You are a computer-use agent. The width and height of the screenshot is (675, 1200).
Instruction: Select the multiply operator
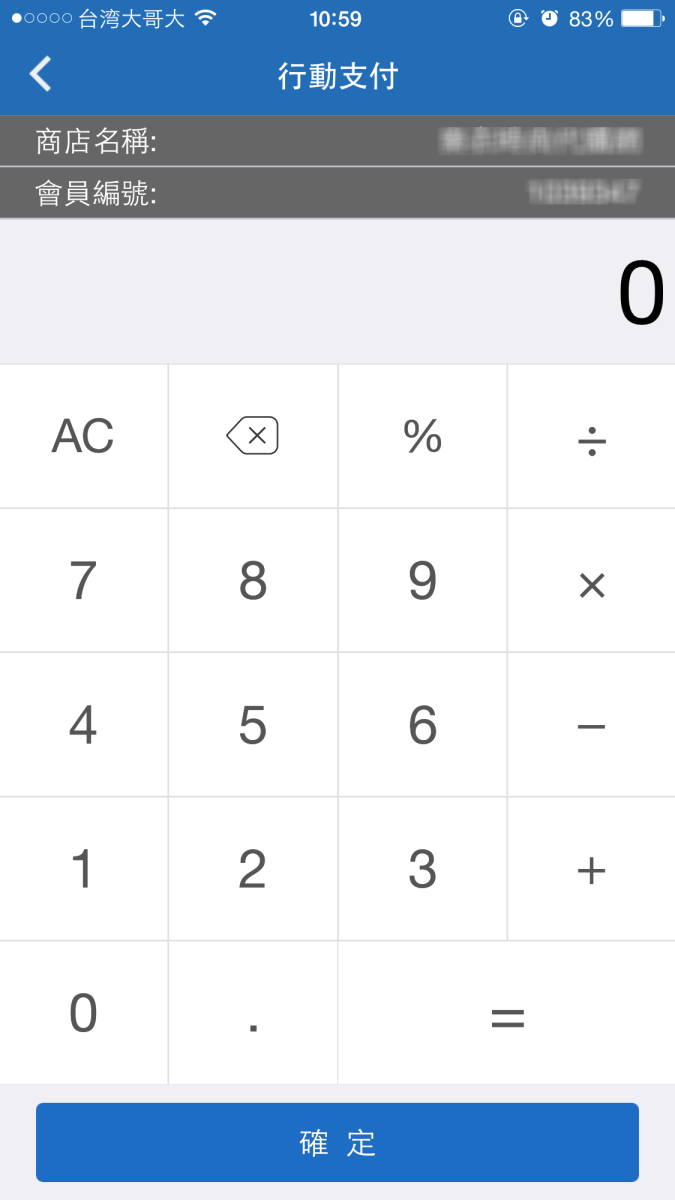coord(592,580)
